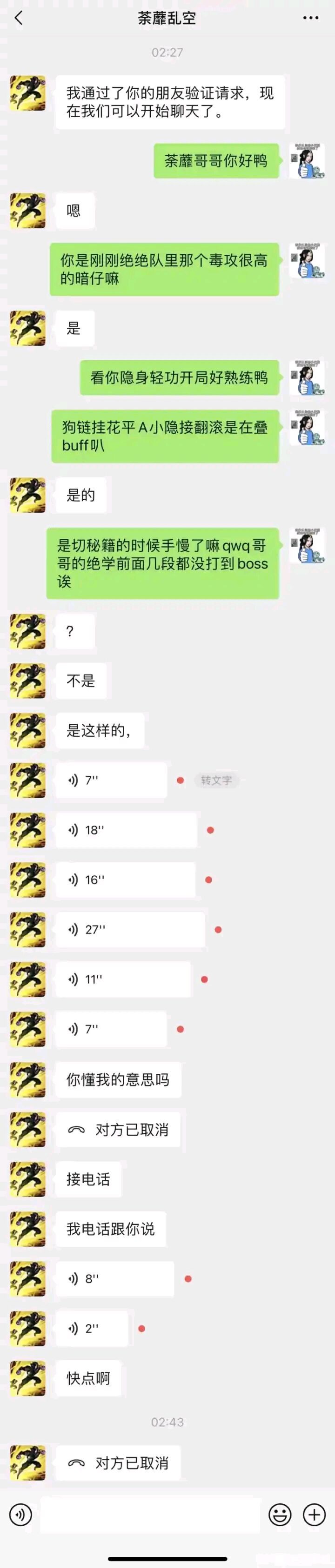The height and width of the screenshot is (1568, 335).
Task: Switch to voice input mode
Action: coord(20,1515)
